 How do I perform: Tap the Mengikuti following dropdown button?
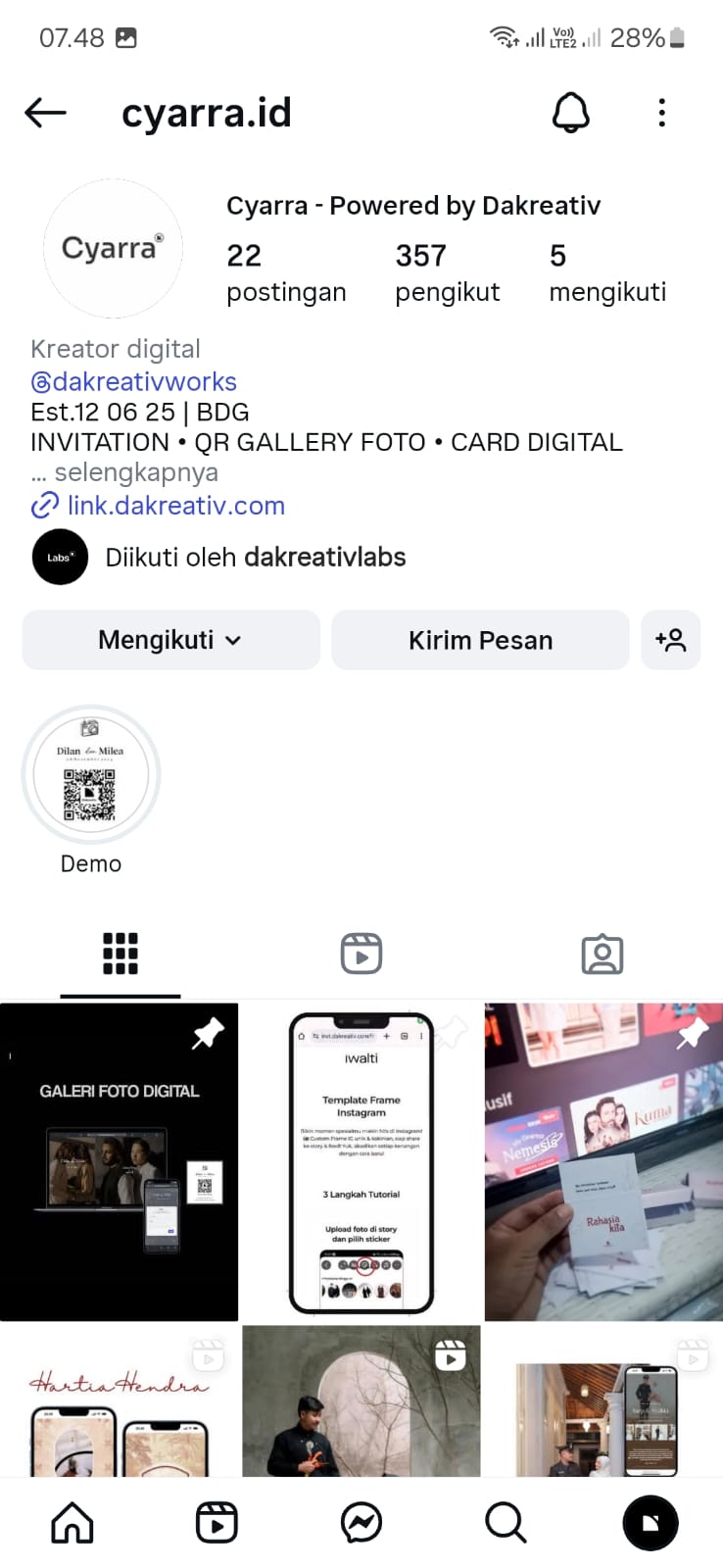click(170, 640)
